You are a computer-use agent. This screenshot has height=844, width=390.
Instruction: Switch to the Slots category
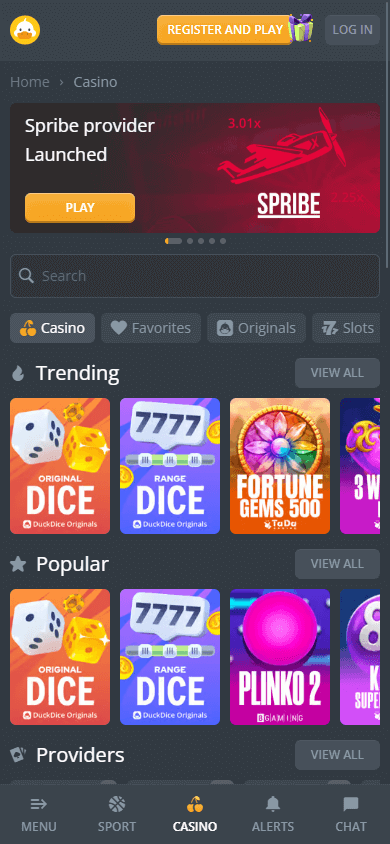(347, 328)
